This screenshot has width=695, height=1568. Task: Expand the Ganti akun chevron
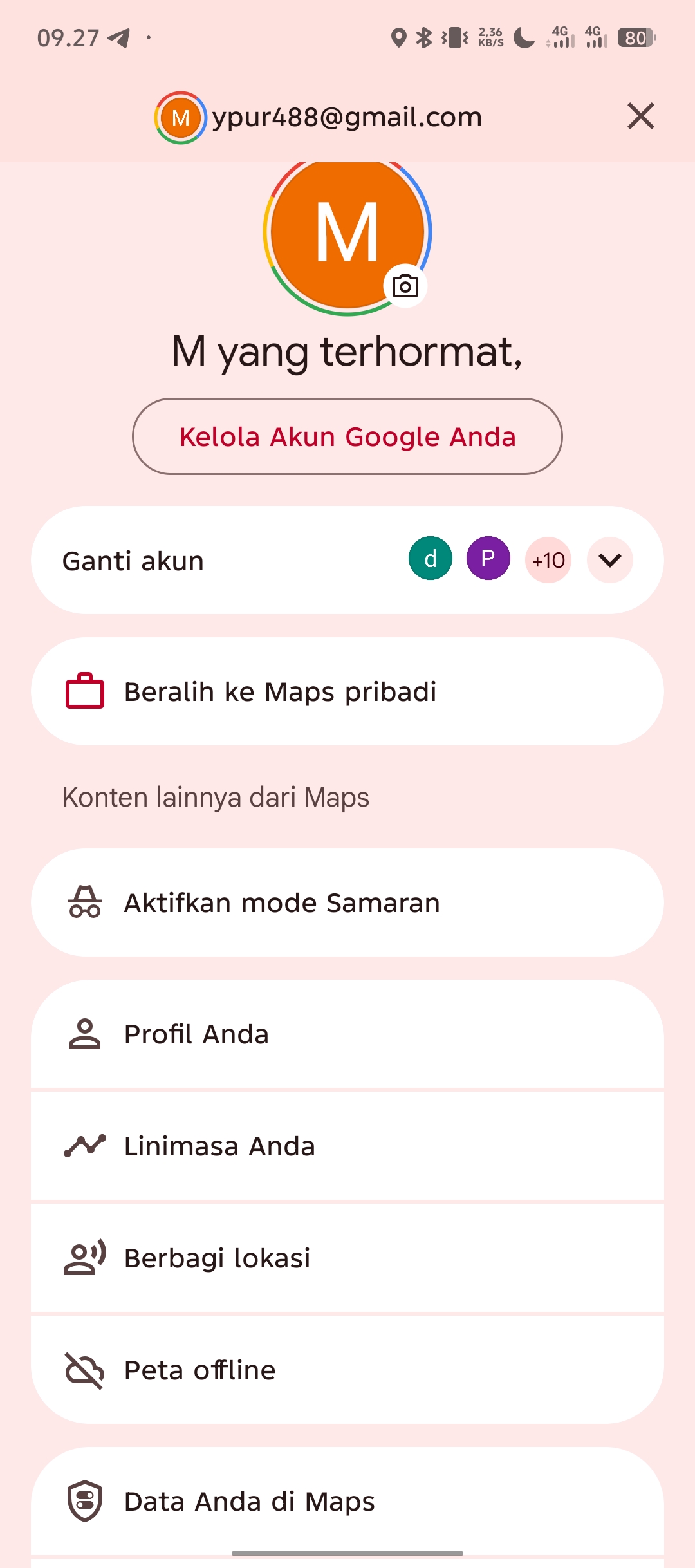[610, 560]
